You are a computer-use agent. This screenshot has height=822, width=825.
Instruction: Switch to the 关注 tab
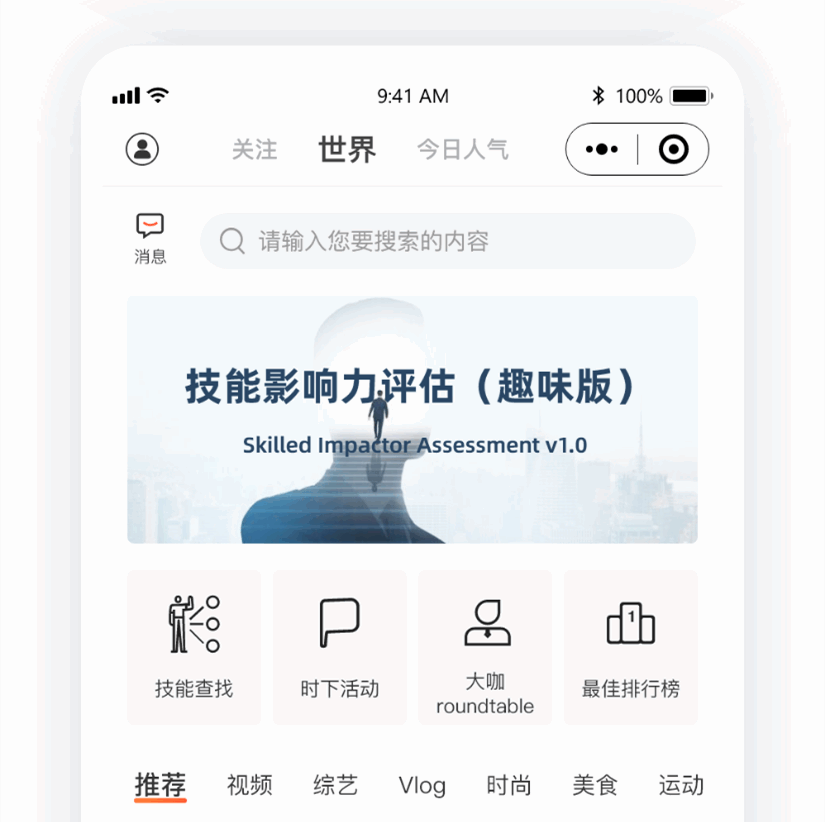pos(254,150)
